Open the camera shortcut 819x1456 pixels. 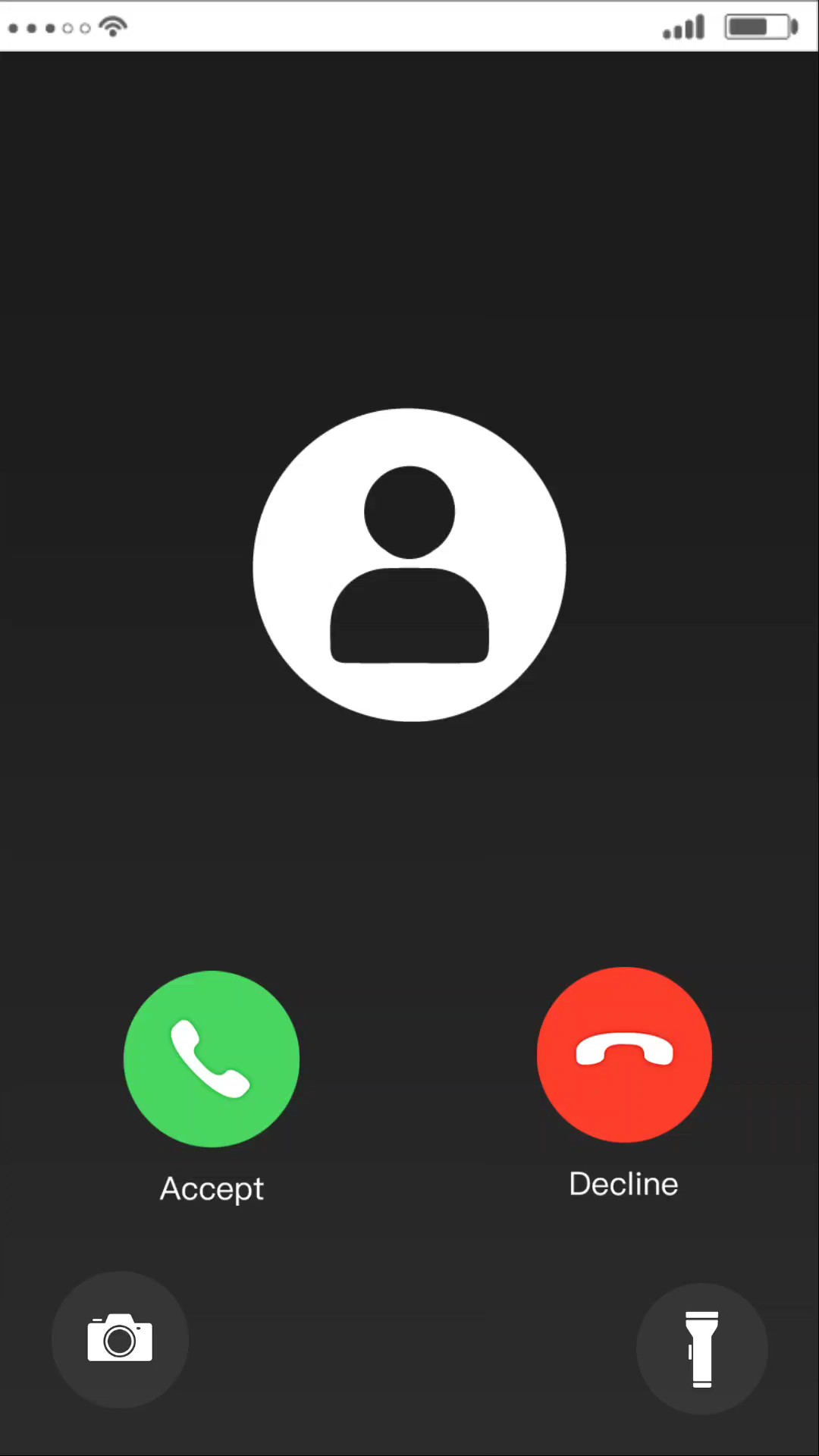point(120,1339)
